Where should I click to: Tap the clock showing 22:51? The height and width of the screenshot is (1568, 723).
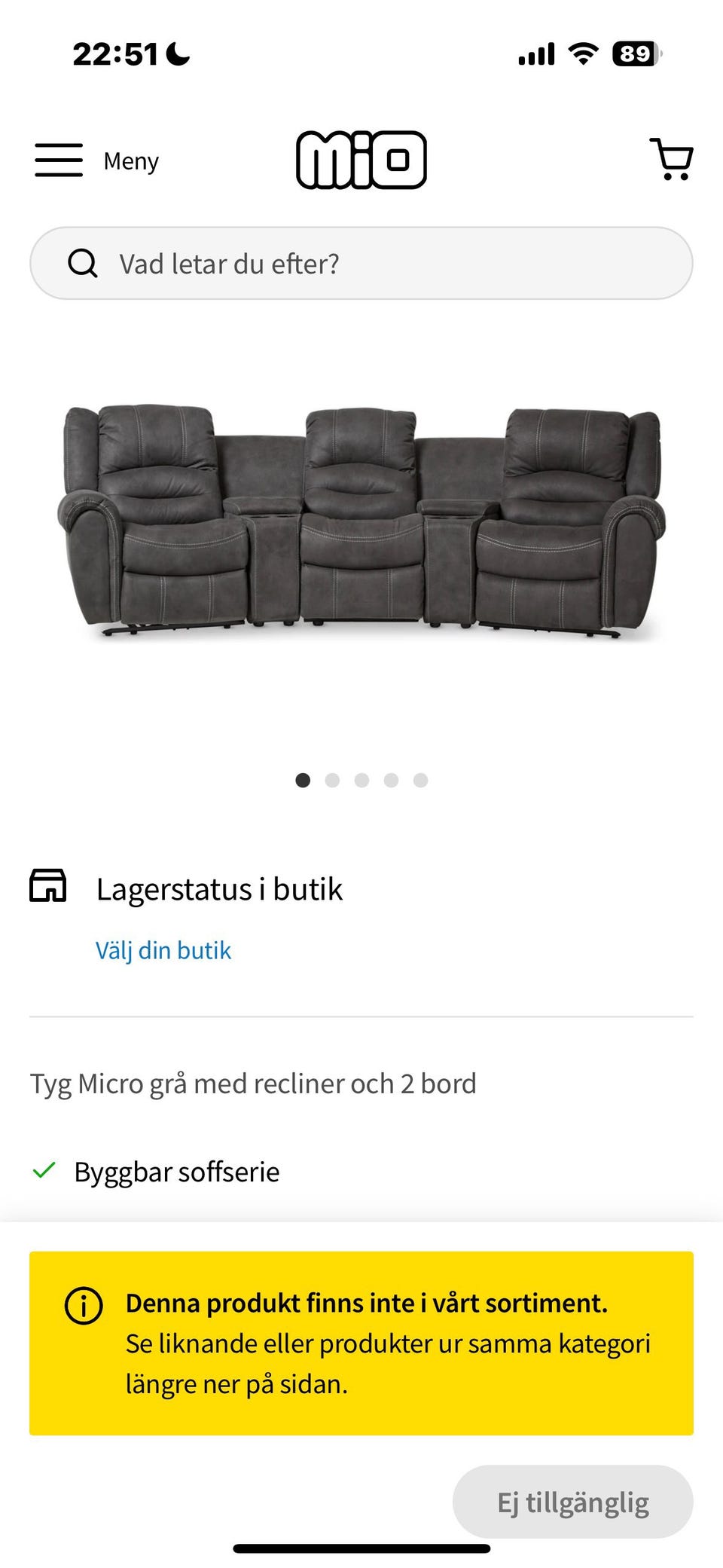113,53
